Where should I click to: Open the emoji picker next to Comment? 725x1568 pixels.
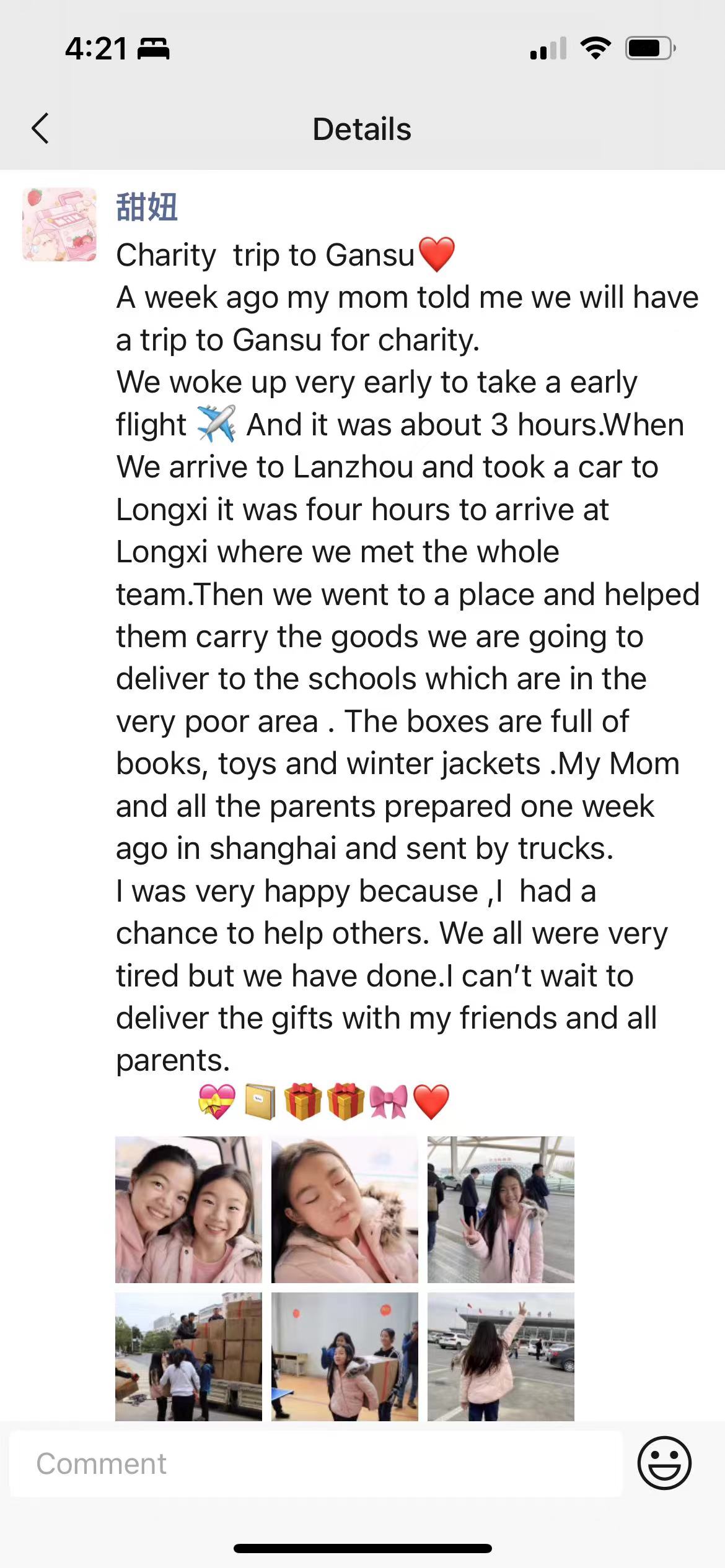pos(664,1463)
